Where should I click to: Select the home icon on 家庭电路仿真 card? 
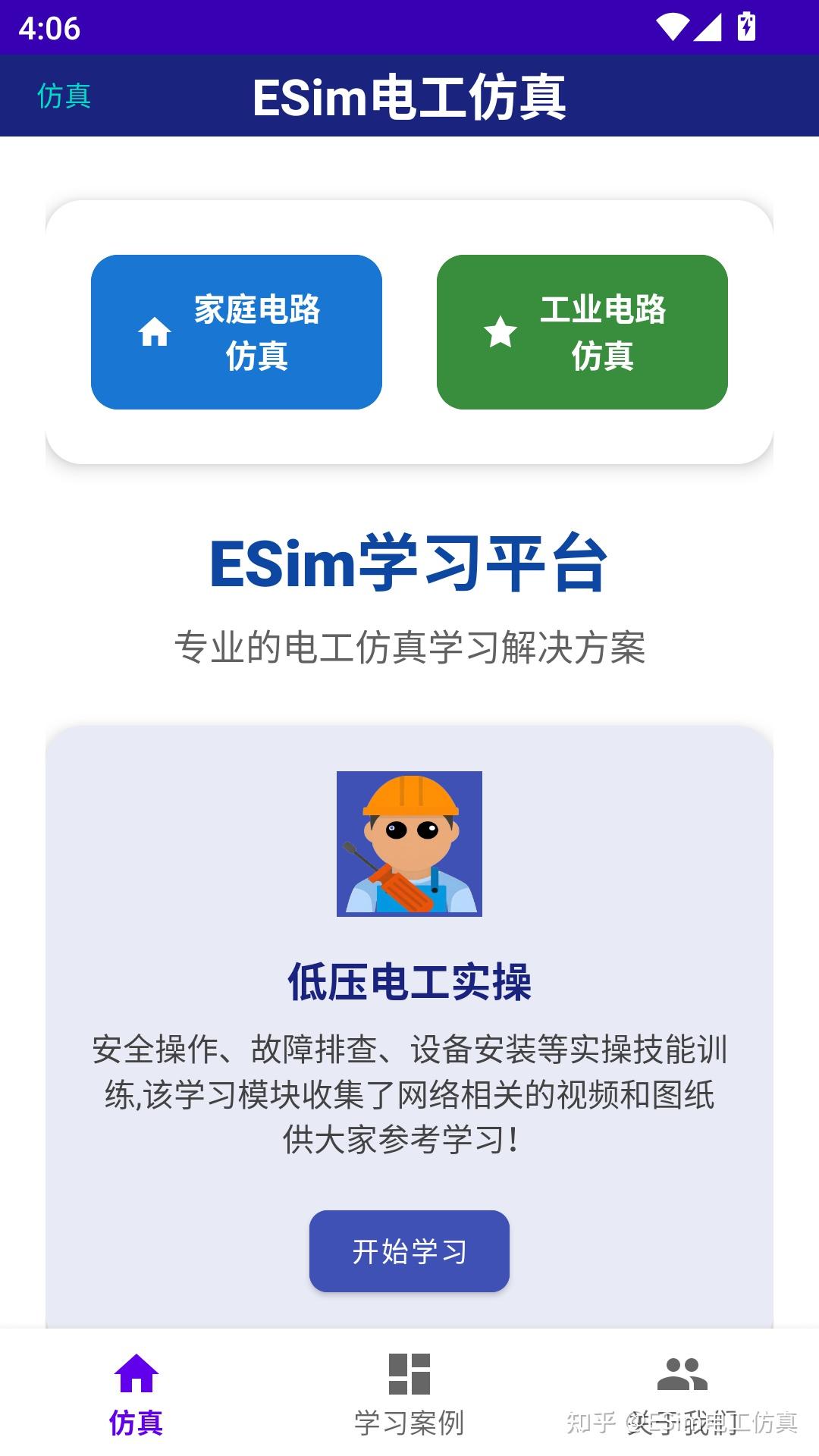click(153, 332)
